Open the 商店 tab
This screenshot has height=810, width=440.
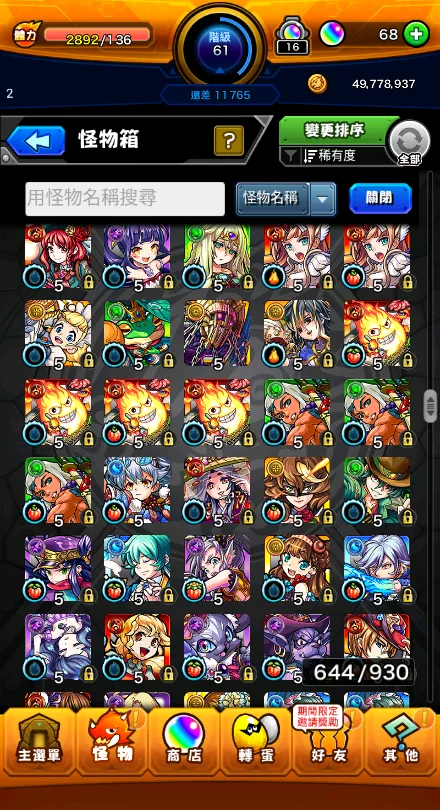coord(184,741)
